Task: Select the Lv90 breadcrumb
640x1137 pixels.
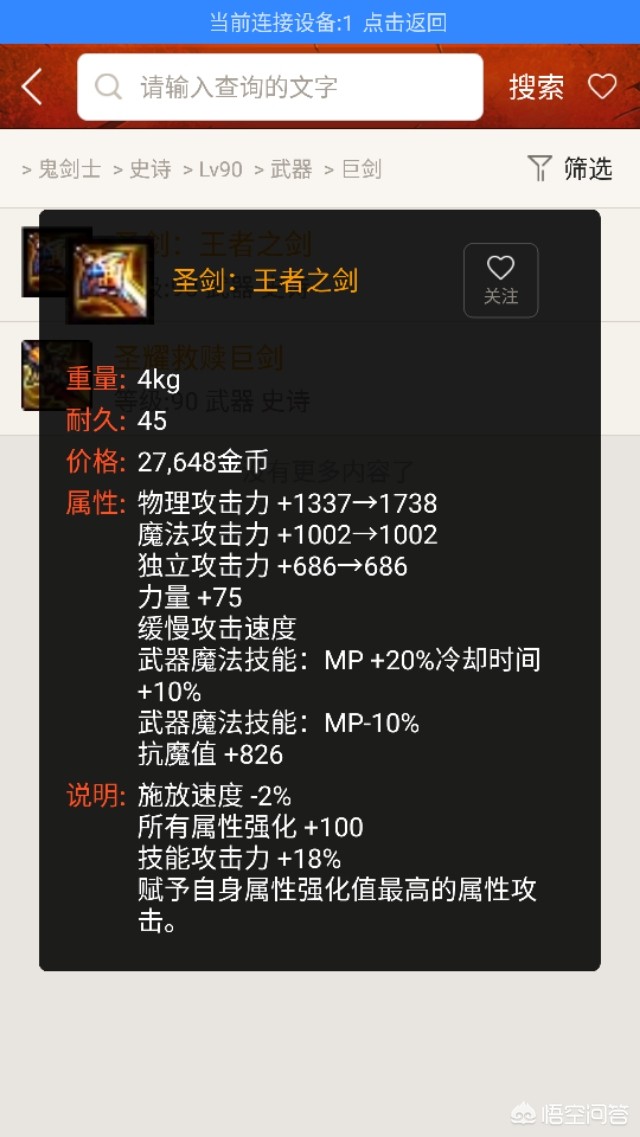Action: coord(220,169)
